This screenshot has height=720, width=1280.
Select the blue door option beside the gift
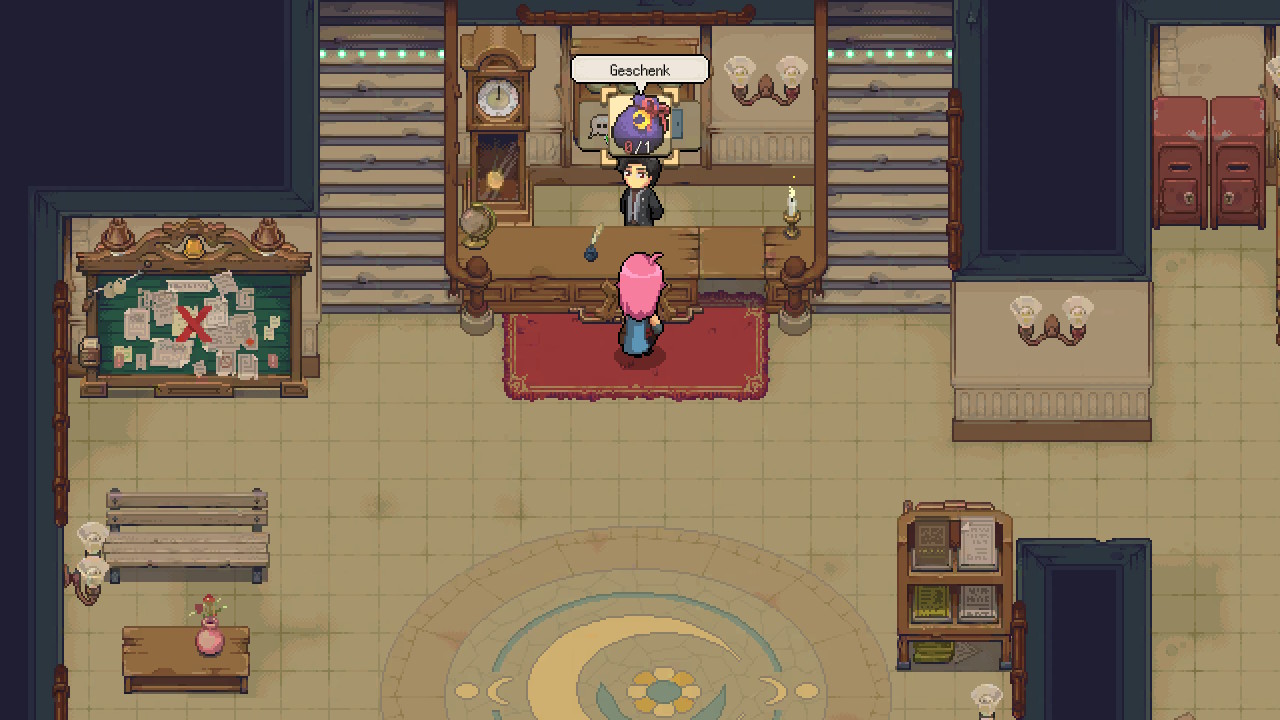(677, 125)
